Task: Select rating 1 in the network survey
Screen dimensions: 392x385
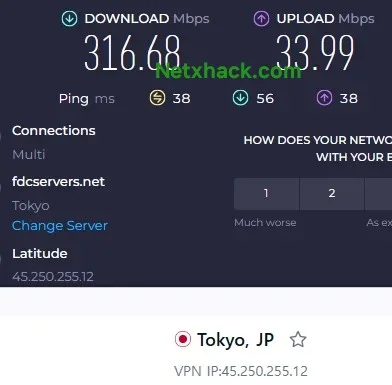Action: pyautogui.click(x=266, y=194)
